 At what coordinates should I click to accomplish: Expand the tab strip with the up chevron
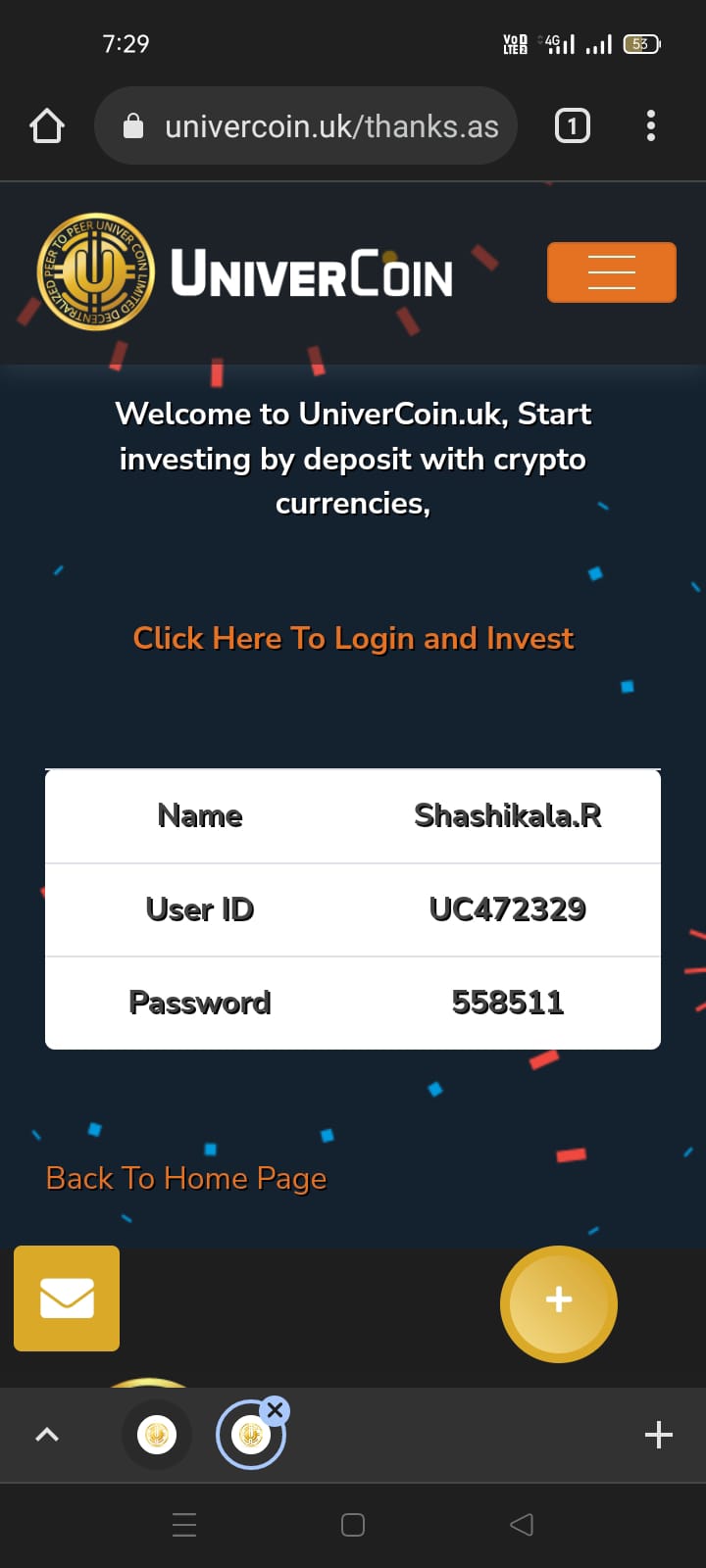(x=47, y=1435)
